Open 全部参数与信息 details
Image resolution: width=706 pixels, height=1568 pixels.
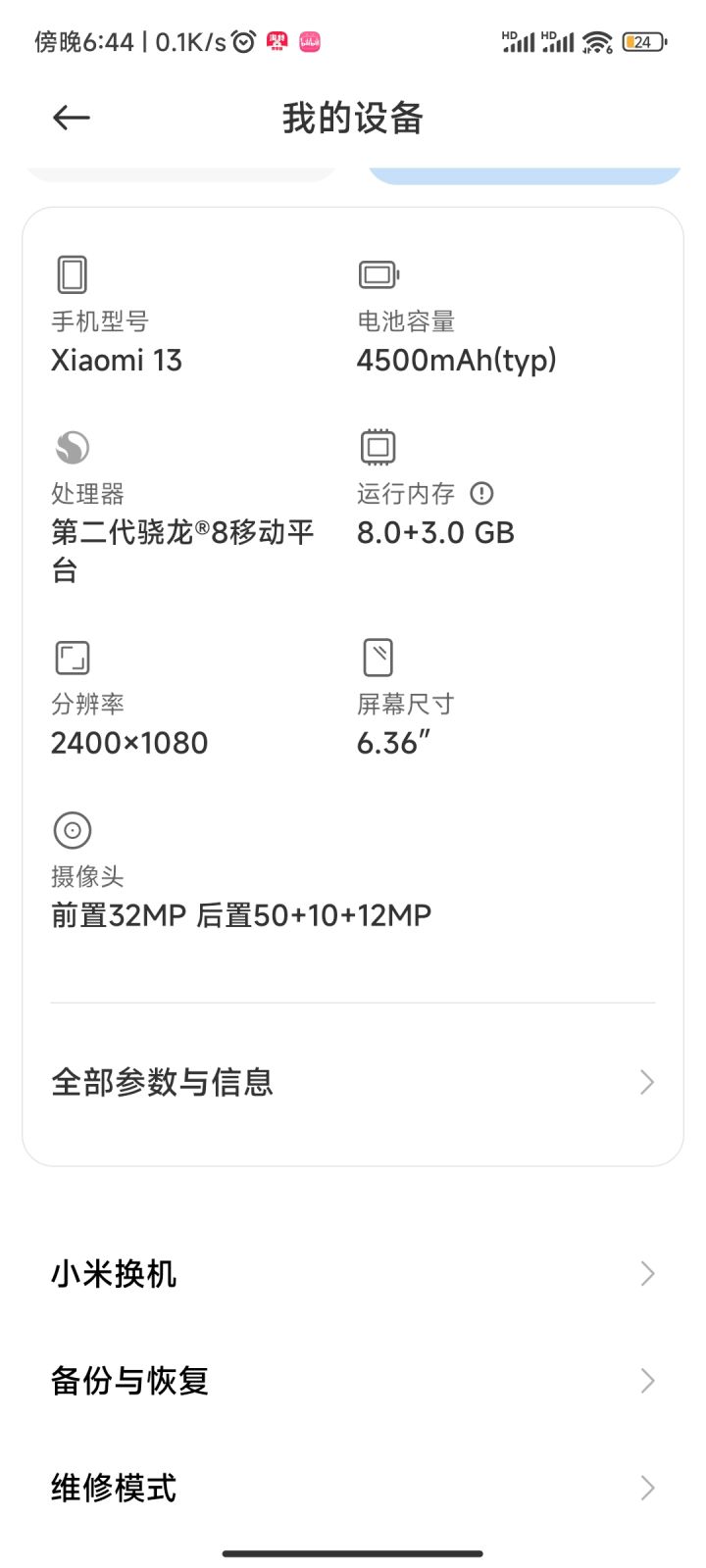click(352, 1082)
